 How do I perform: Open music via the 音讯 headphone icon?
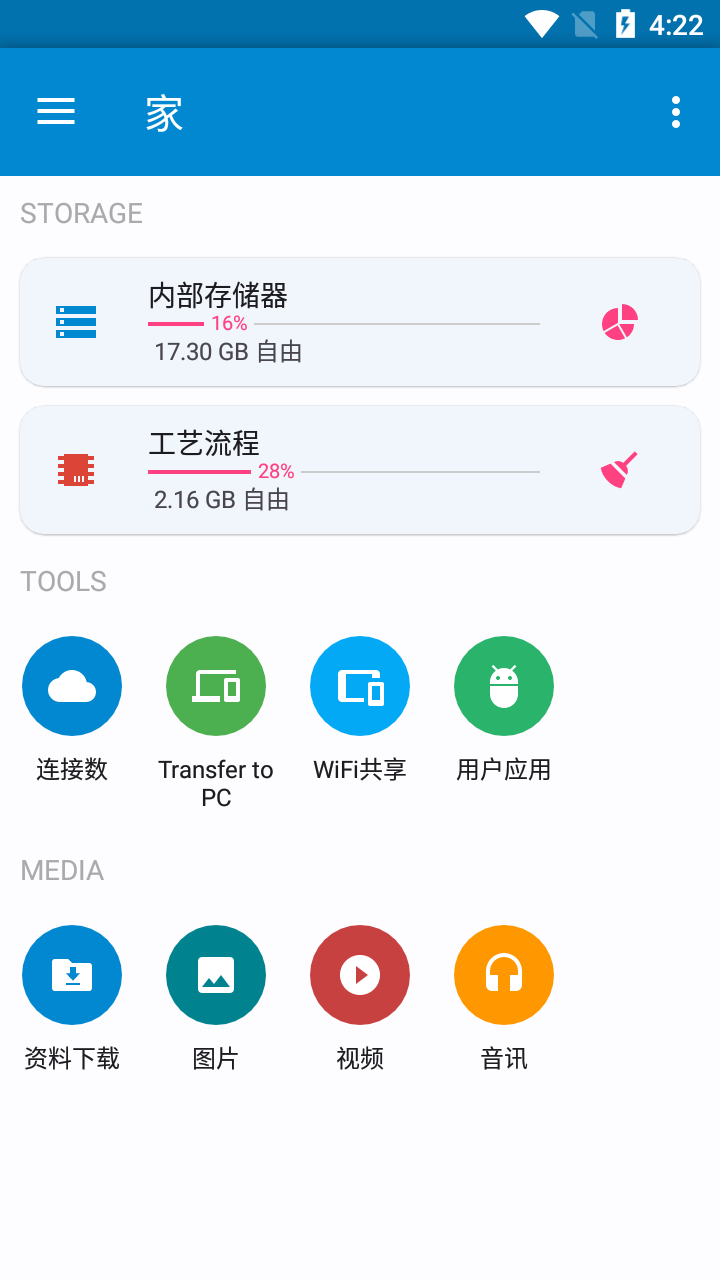[x=504, y=975]
